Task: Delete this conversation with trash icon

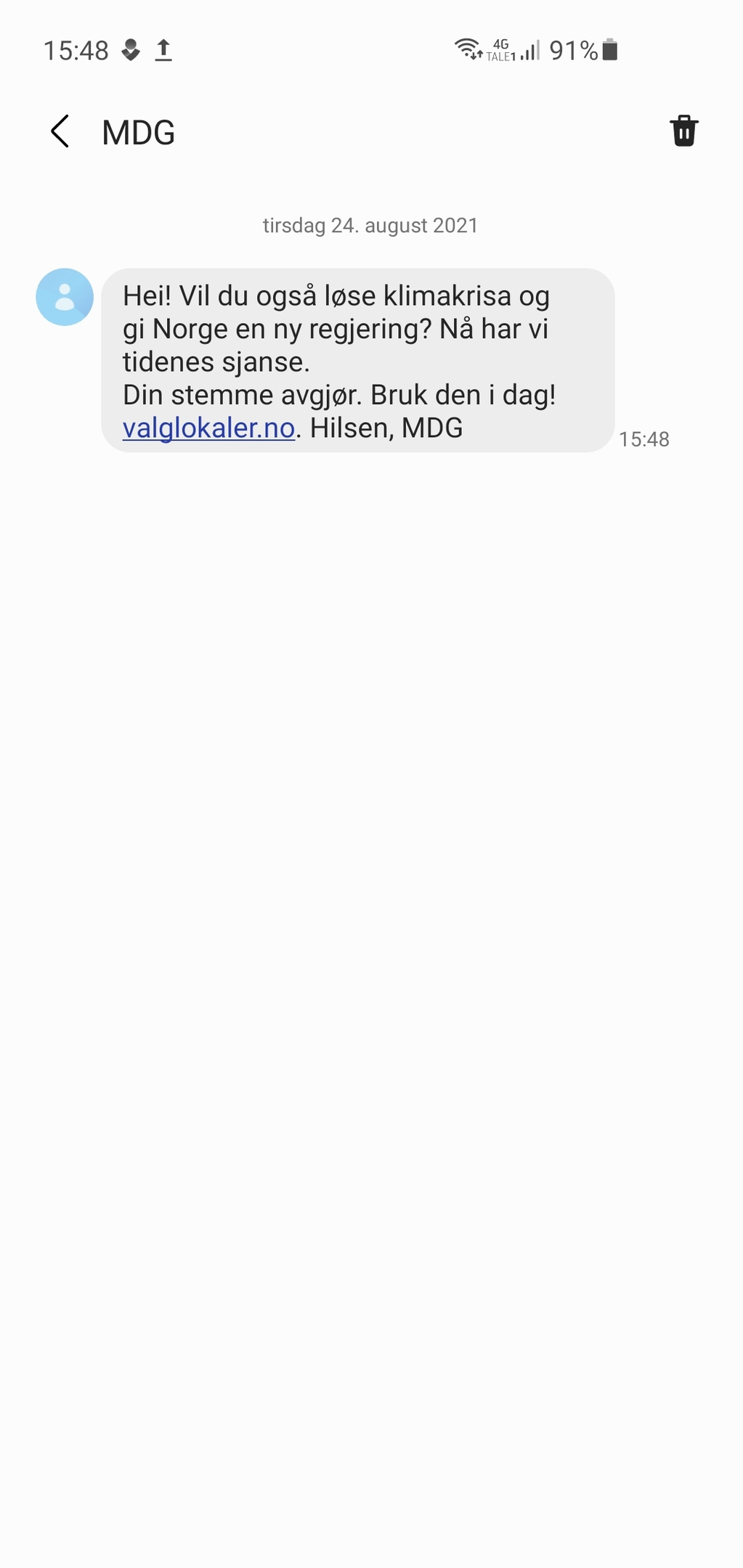Action: [683, 131]
